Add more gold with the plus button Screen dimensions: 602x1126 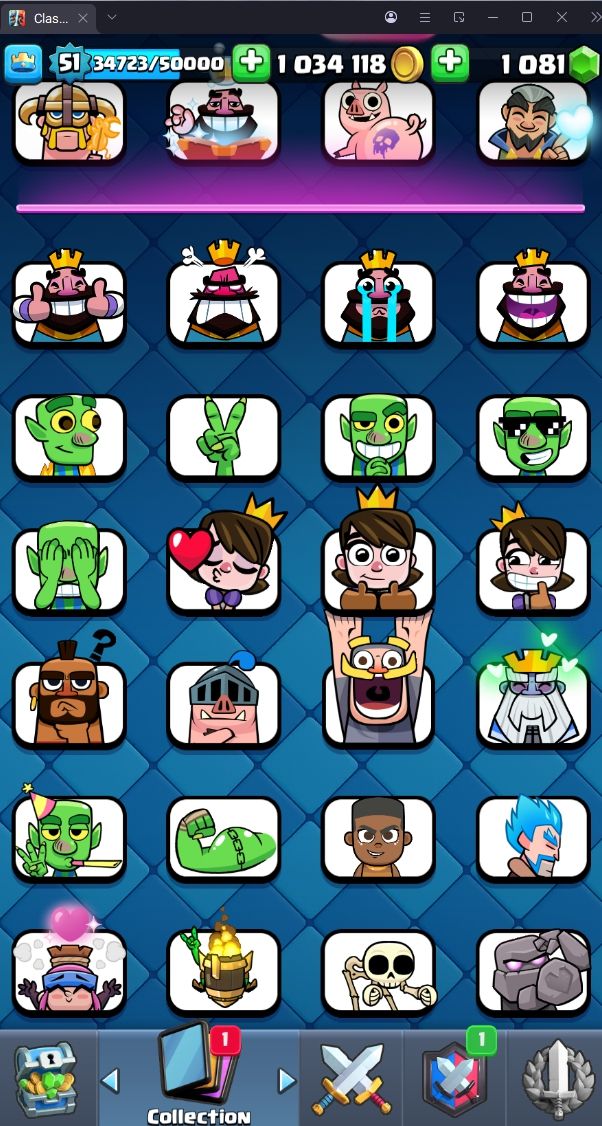[x=251, y=63]
